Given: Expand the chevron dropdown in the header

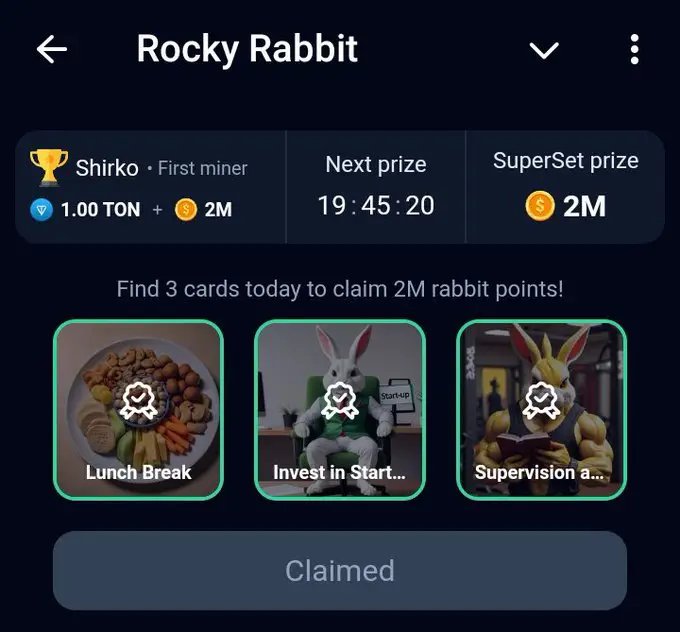Looking at the screenshot, I should click(544, 50).
